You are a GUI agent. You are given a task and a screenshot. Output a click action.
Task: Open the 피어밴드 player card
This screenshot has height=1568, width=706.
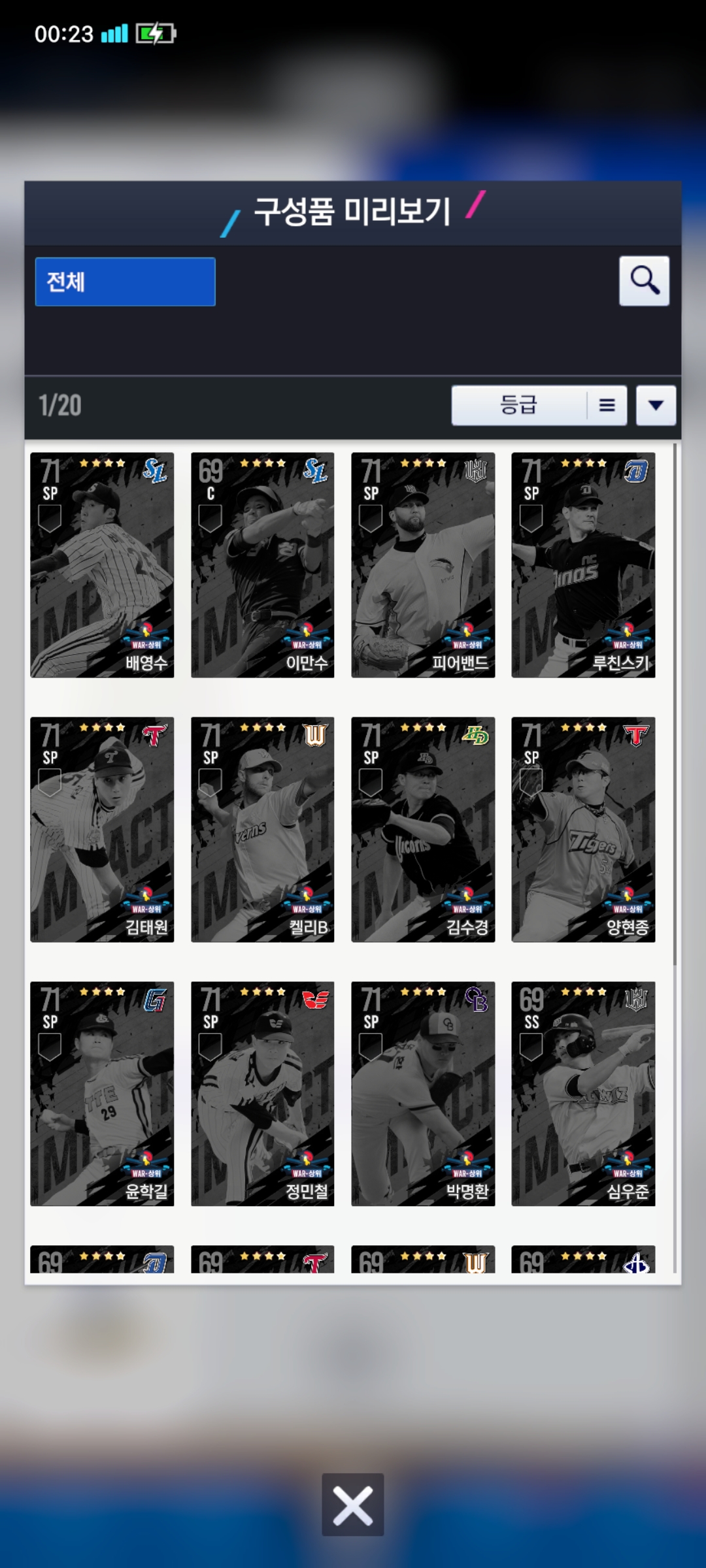[x=423, y=565]
